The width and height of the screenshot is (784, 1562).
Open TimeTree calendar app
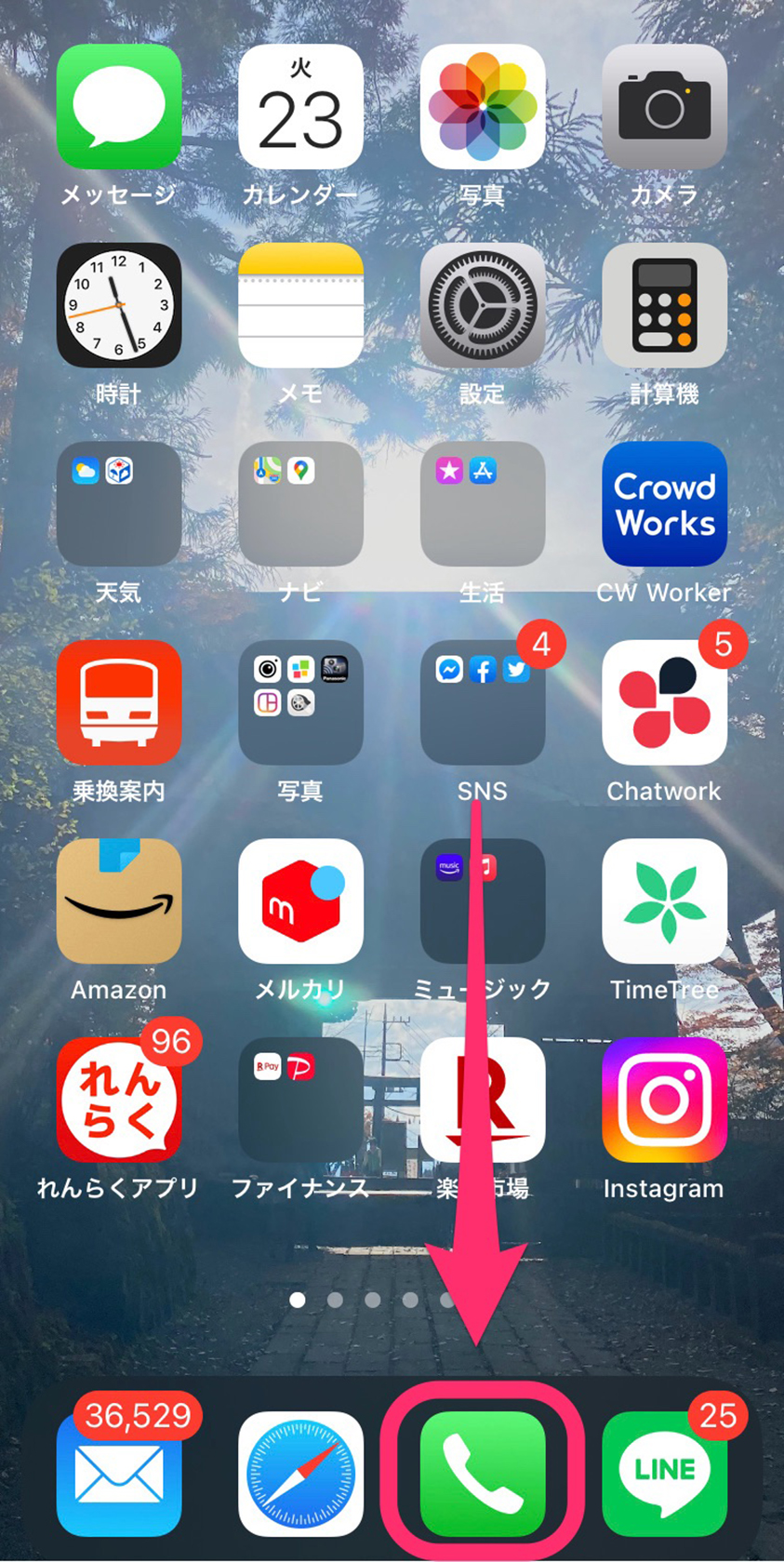click(664, 901)
